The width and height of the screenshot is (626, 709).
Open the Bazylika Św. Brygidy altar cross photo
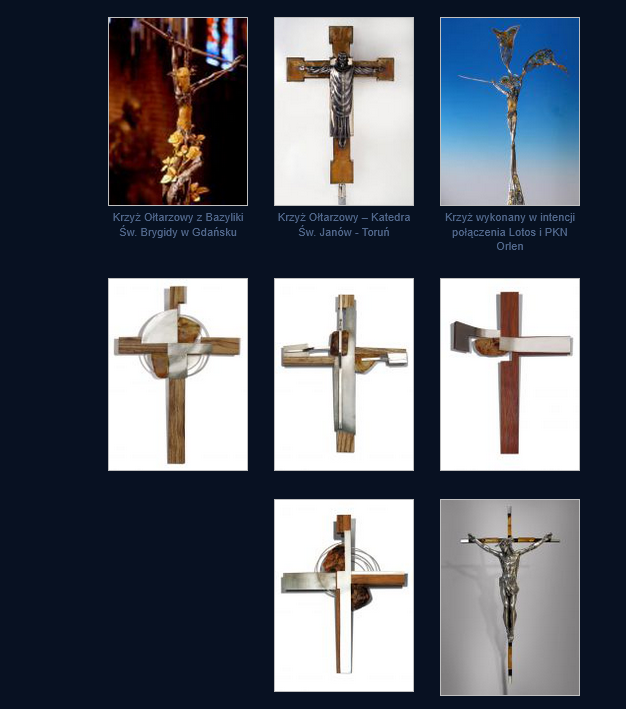pyautogui.click(x=178, y=111)
